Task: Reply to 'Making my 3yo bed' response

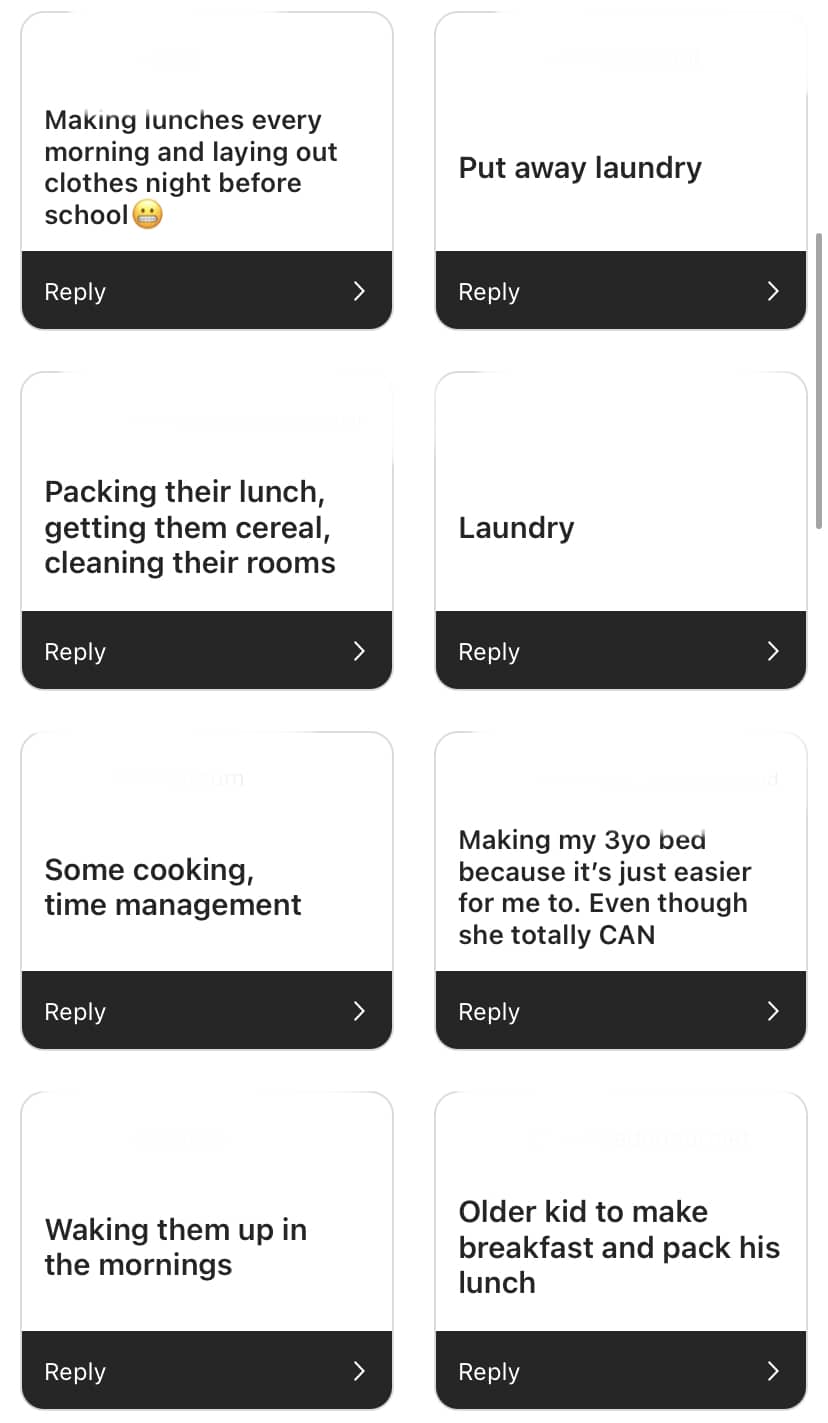Action: (620, 1011)
